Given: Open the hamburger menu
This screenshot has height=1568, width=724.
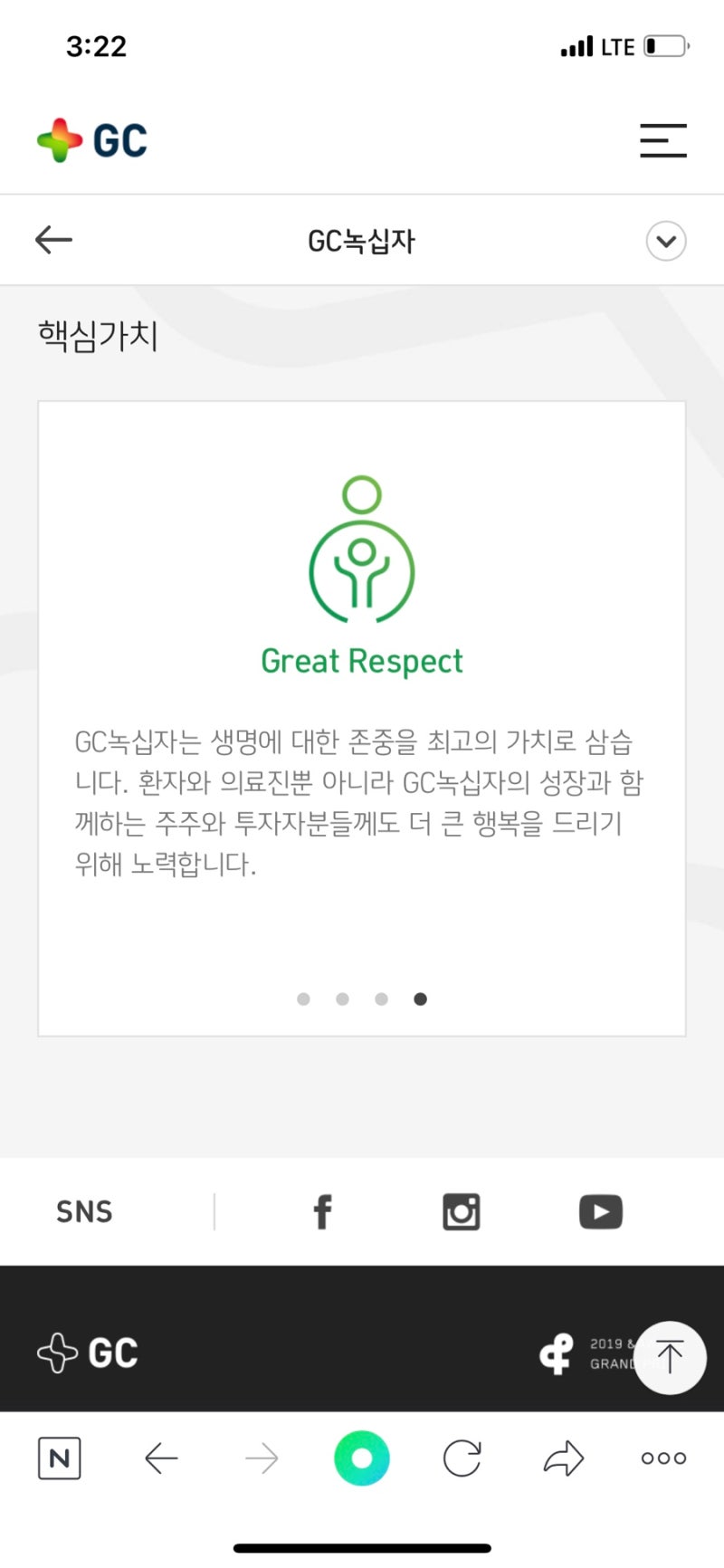Looking at the screenshot, I should coord(662,141).
